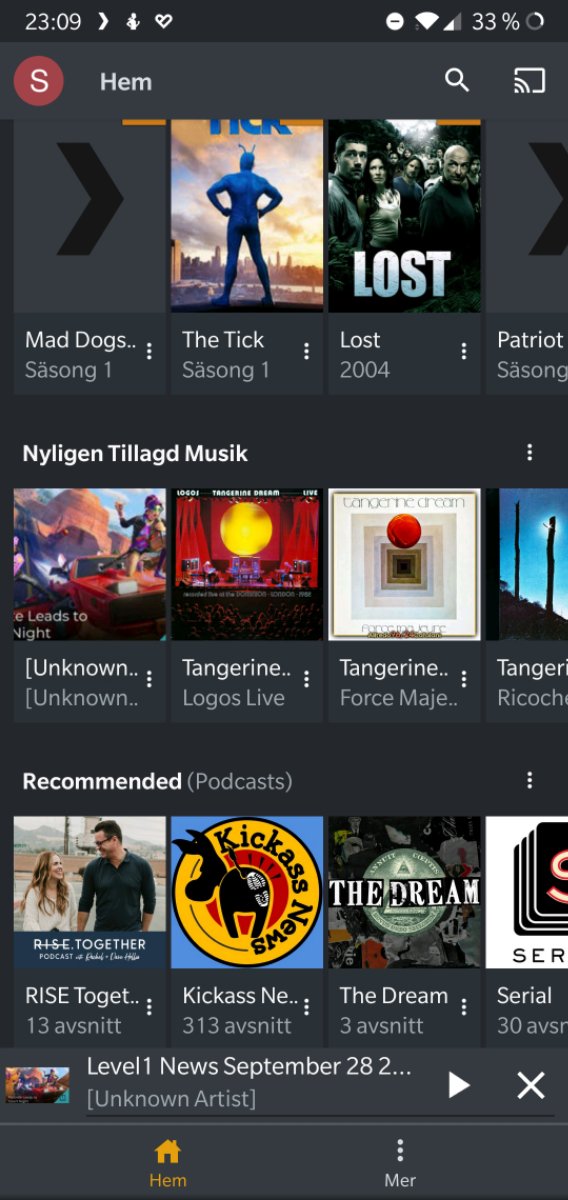Open options menu for The Tick
568x1200 pixels.
(x=306, y=351)
